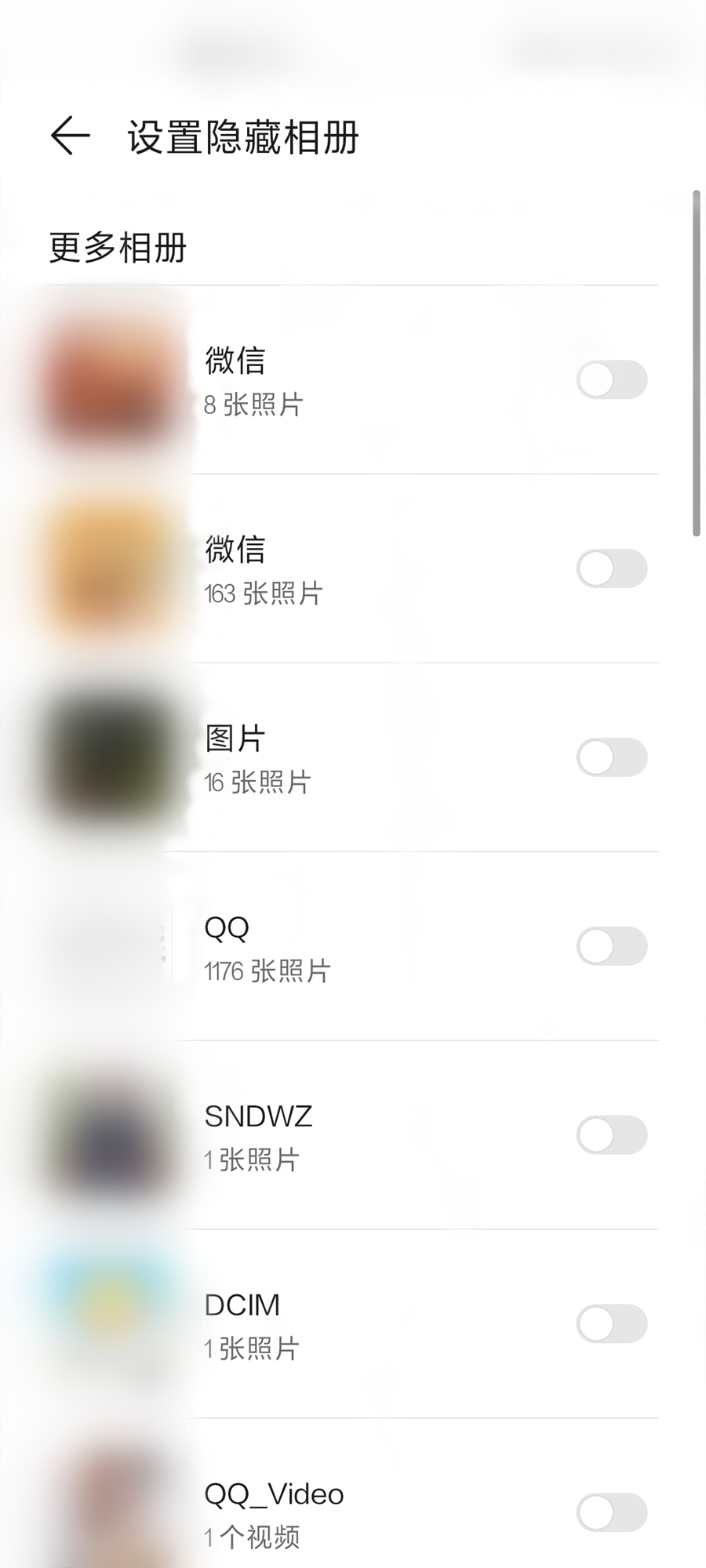Screen dimensions: 706x1568
Task: Enable hiding the 微信 album with 163 photos
Action: (x=611, y=569)
